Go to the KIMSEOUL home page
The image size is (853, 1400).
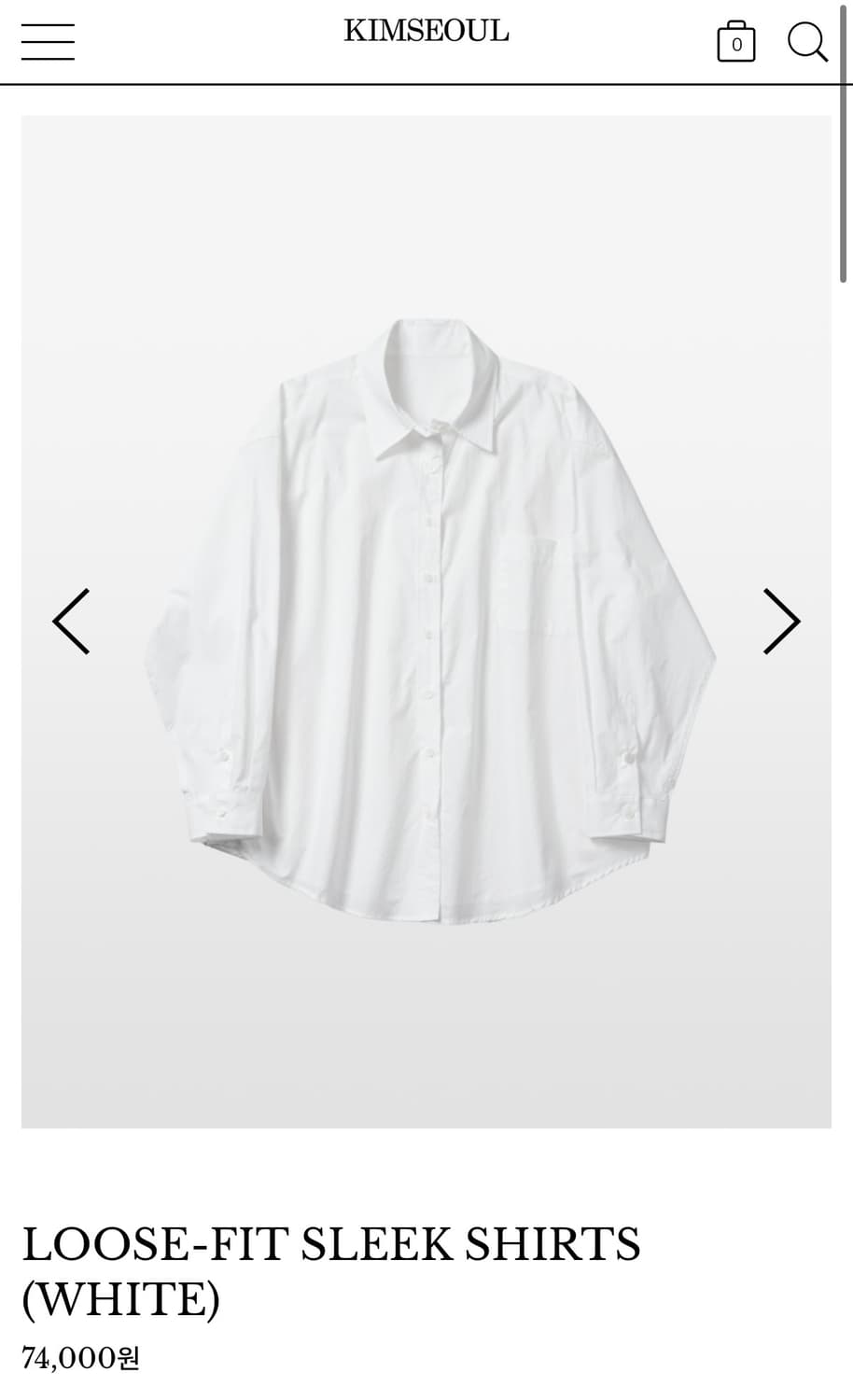(x=426, y=32)
